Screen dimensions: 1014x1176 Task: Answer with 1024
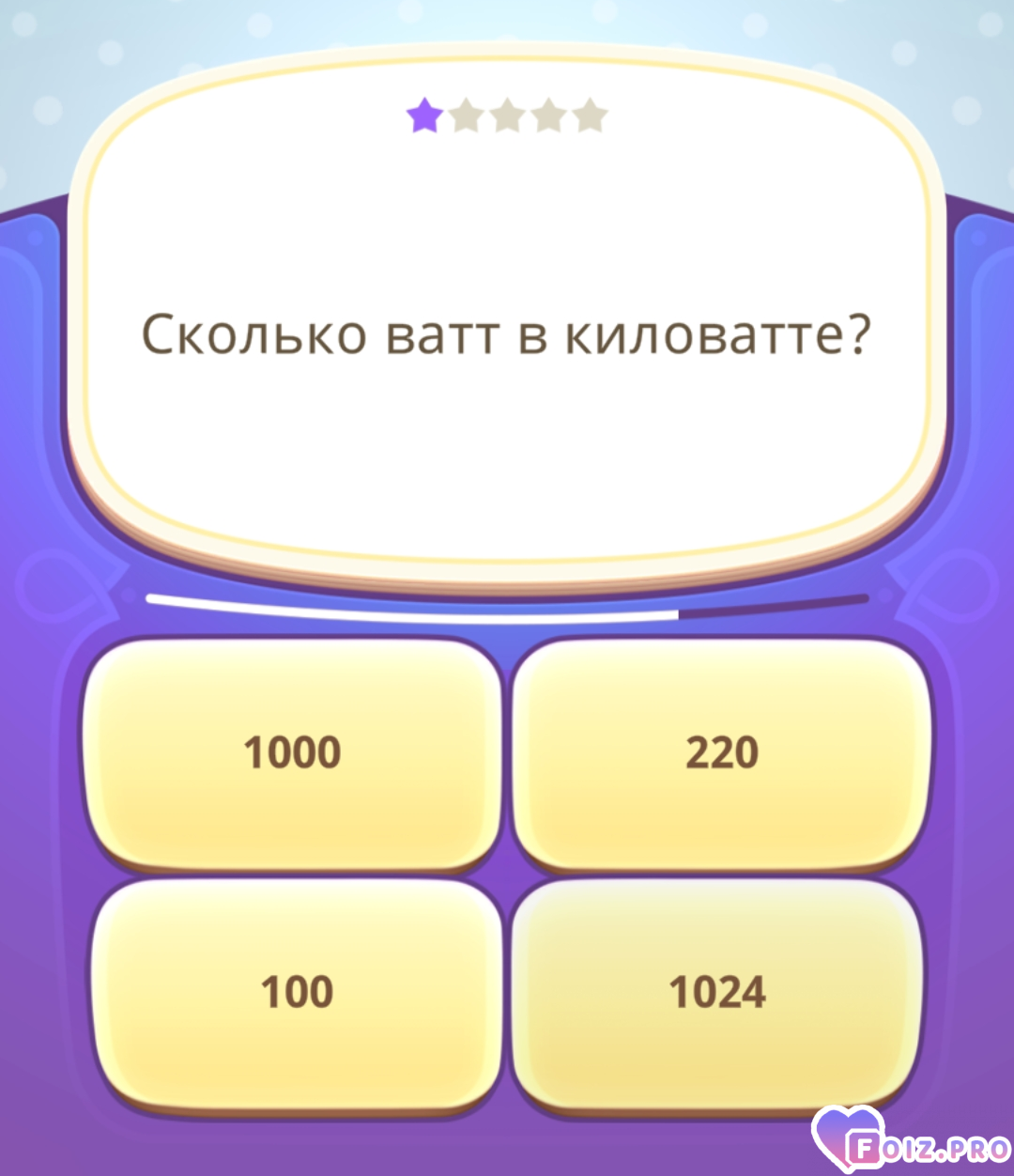coord(718,993)
